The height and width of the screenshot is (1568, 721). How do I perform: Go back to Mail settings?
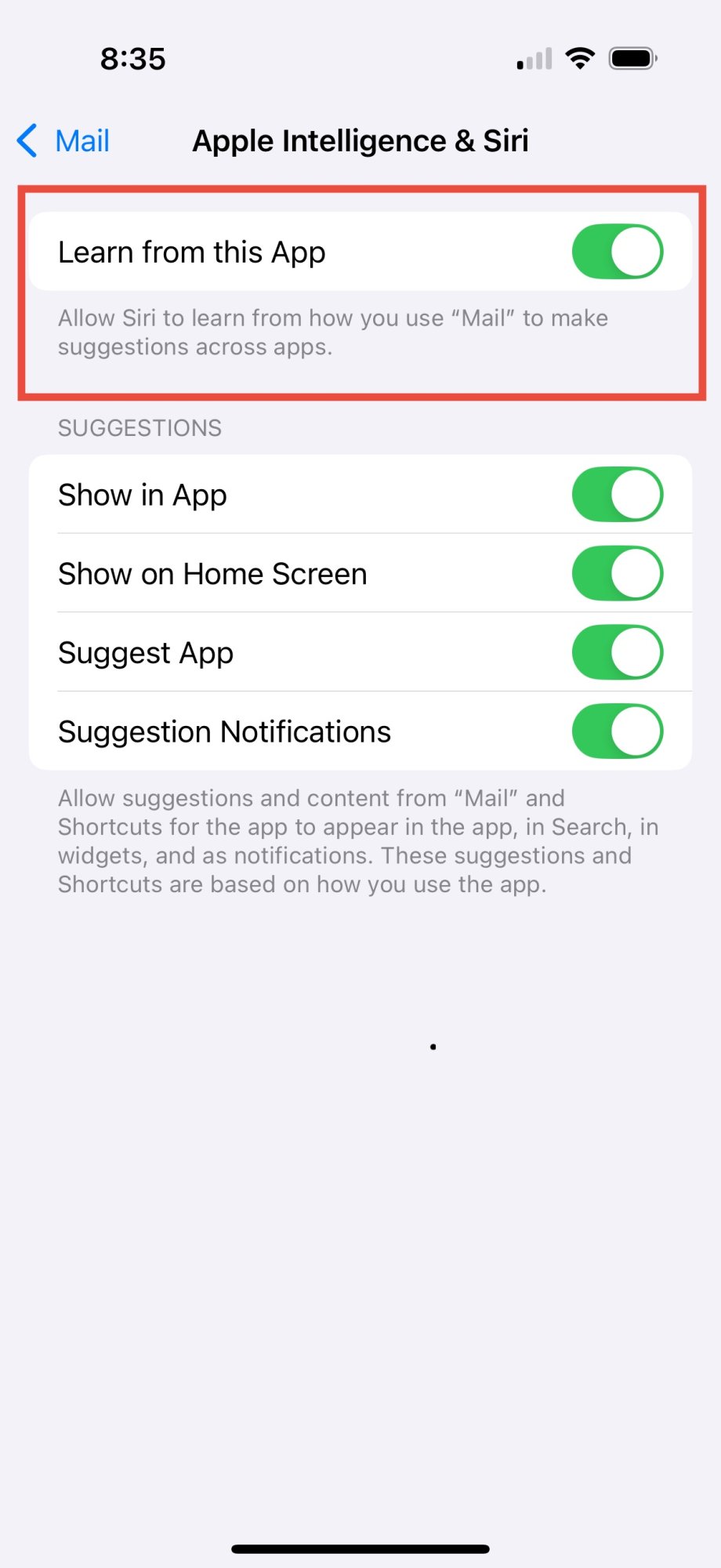tap(63, 141)
